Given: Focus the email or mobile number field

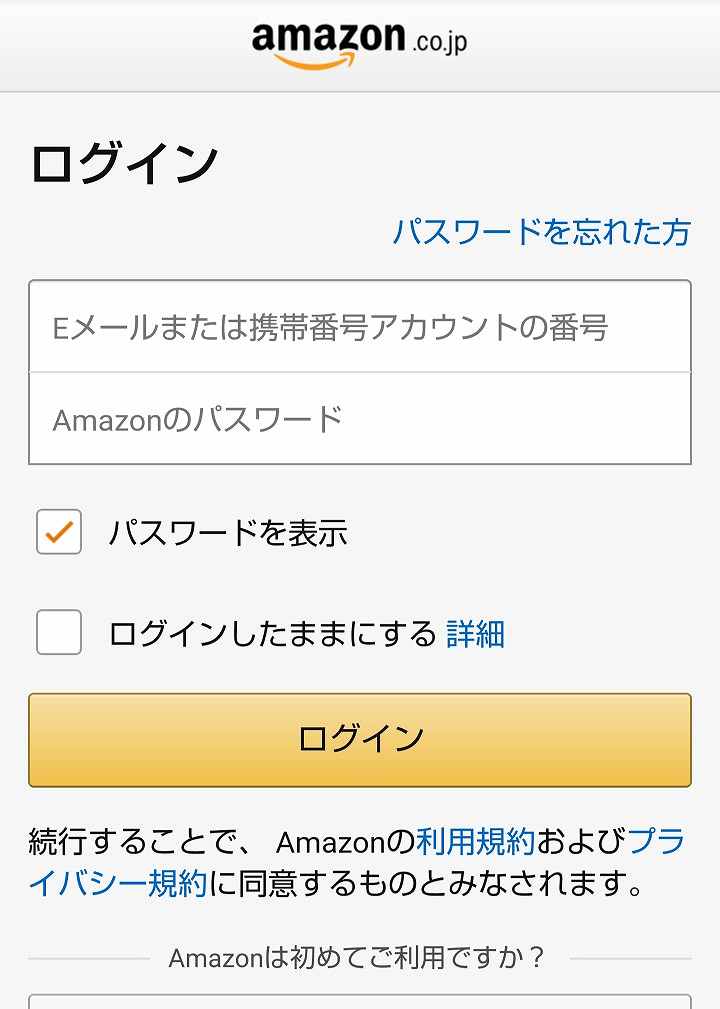Looking at the screenshot, I should (x=360, y=327).
